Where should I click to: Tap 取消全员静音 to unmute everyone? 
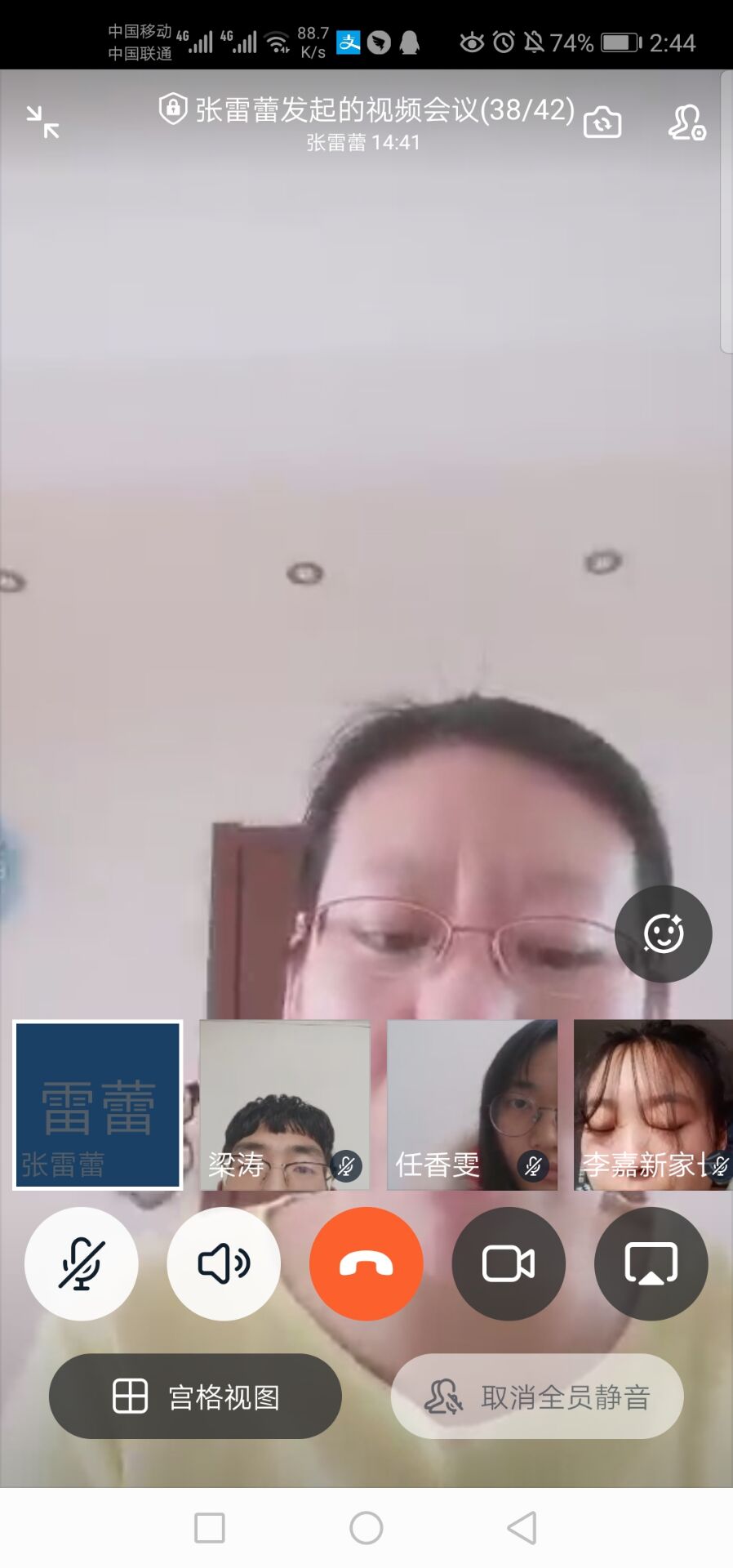[536, 1396]
